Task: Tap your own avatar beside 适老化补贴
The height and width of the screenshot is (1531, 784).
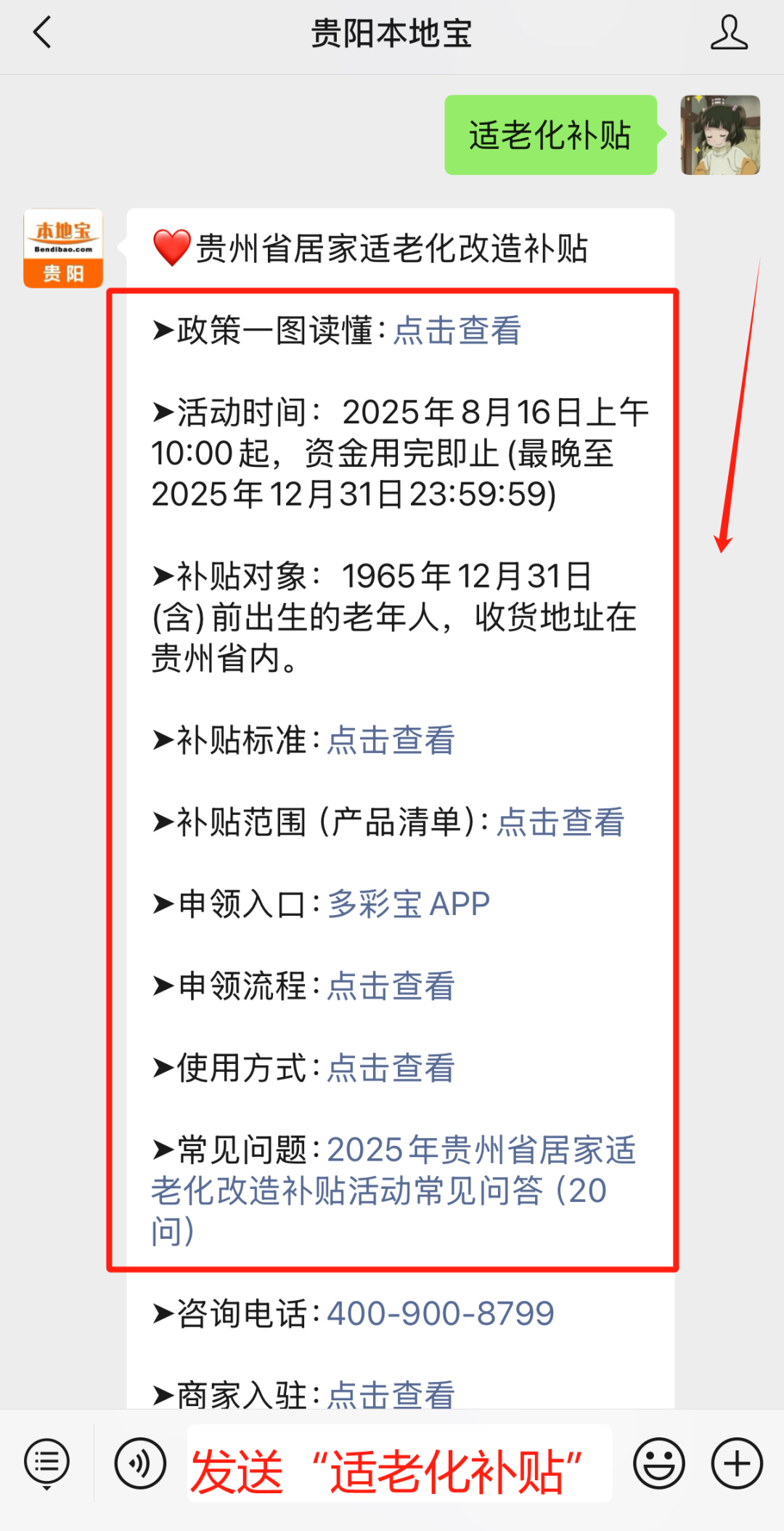Action: [x=720, y=135]
